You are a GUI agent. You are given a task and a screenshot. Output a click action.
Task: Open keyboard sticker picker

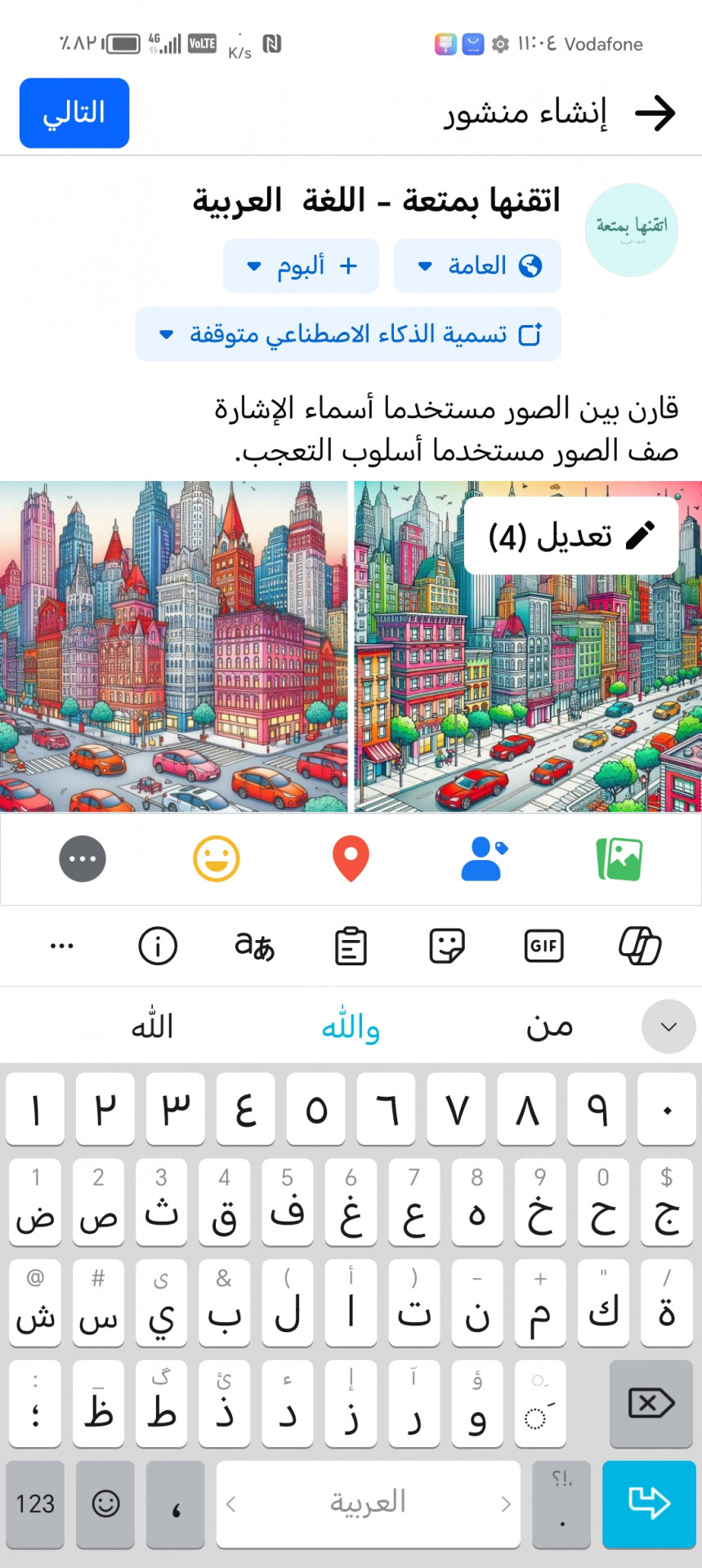pyautogui.click(x=447, y=947)
